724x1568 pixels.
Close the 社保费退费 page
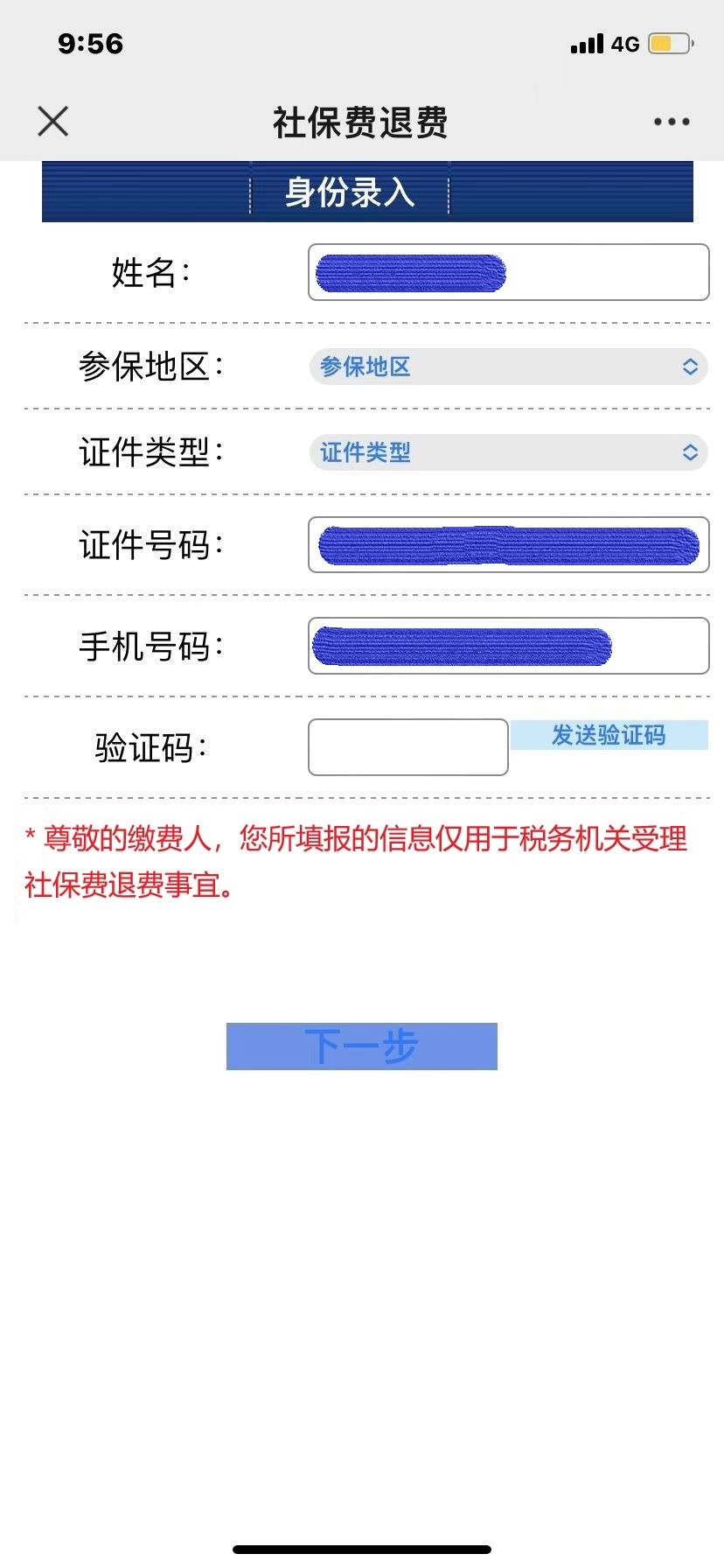click(x=53, y=122)
